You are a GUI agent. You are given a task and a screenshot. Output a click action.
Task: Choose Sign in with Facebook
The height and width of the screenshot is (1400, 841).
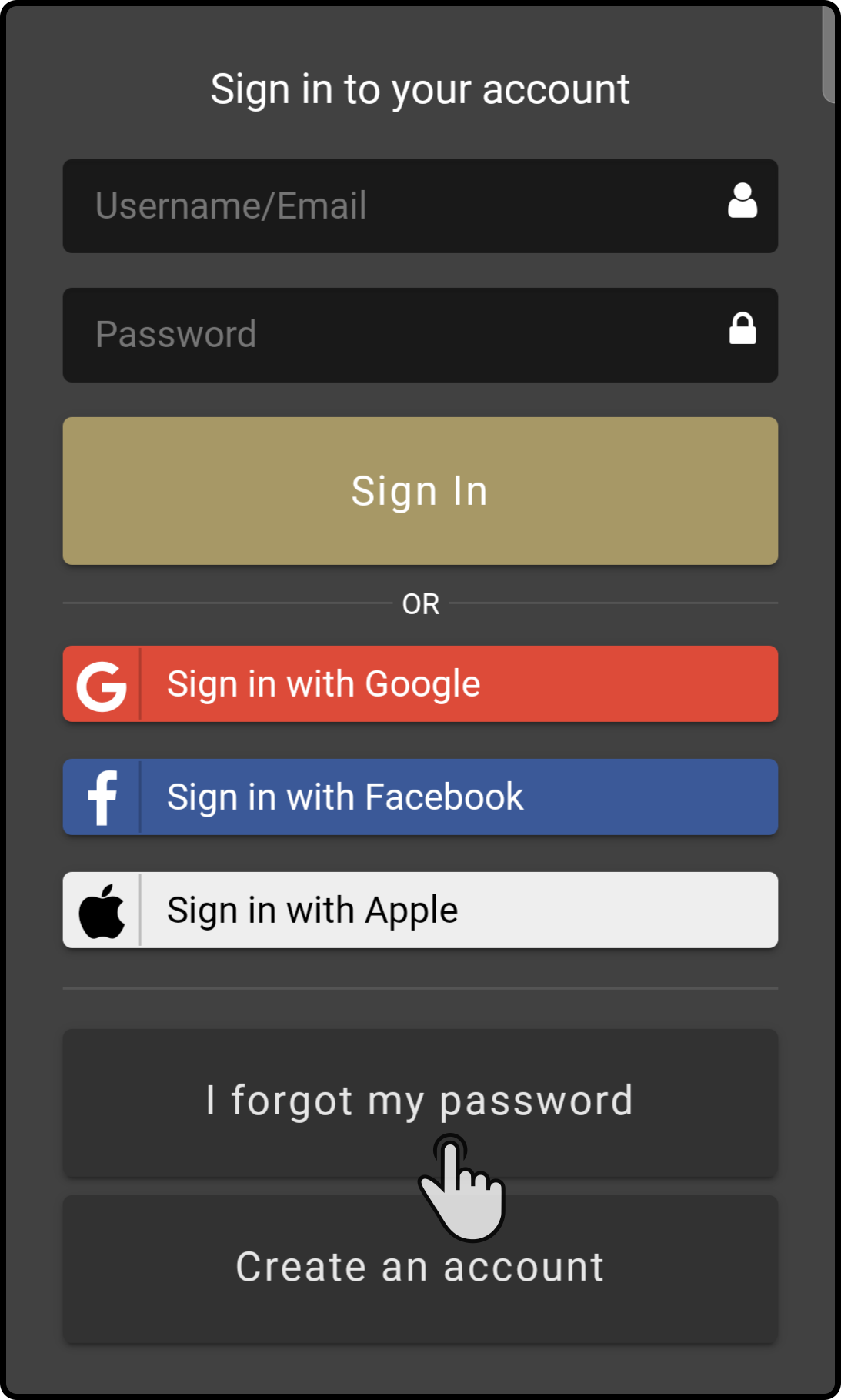[x=420, y=797]
